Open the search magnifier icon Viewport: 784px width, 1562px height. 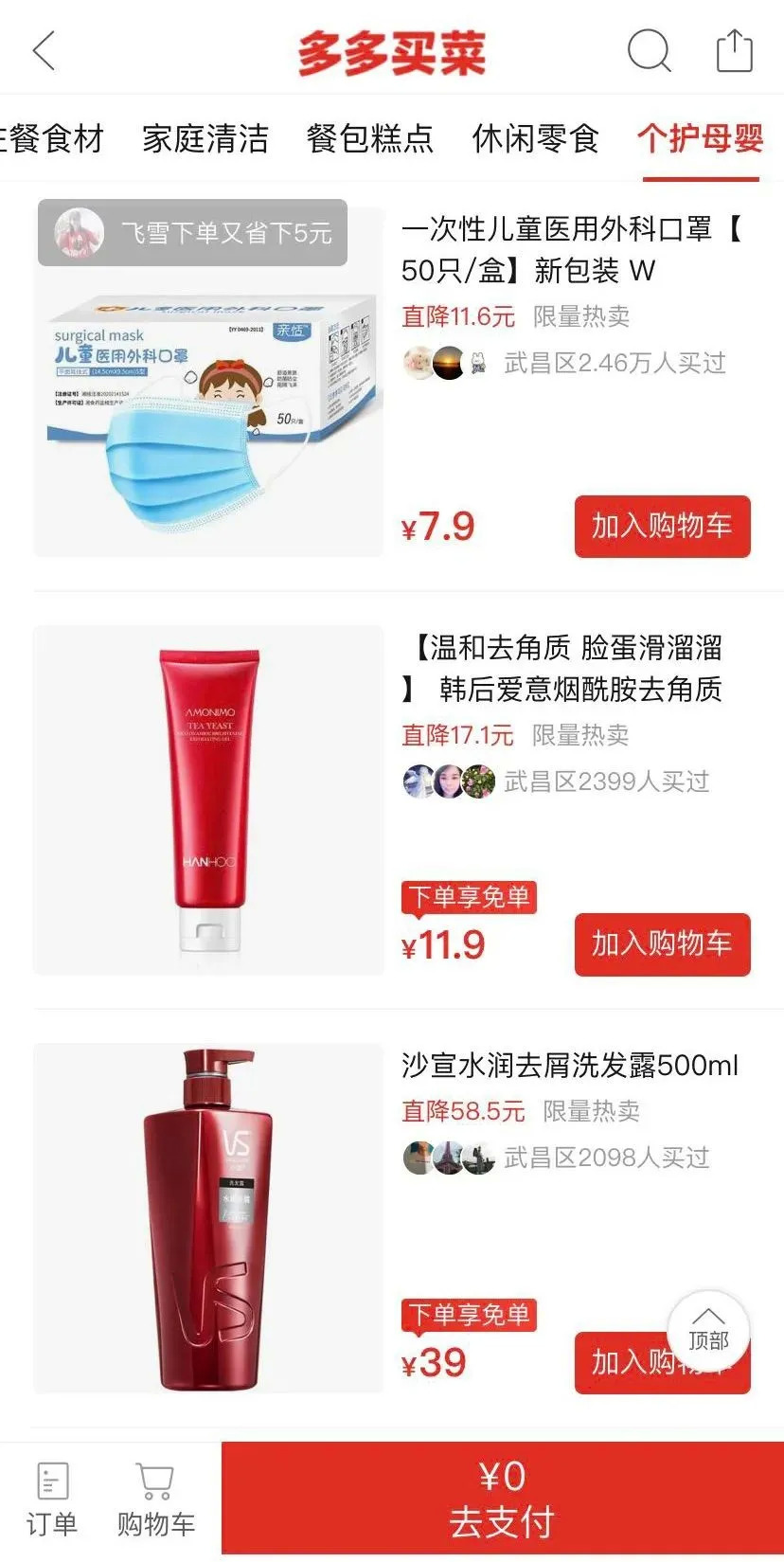click(649, 50)
